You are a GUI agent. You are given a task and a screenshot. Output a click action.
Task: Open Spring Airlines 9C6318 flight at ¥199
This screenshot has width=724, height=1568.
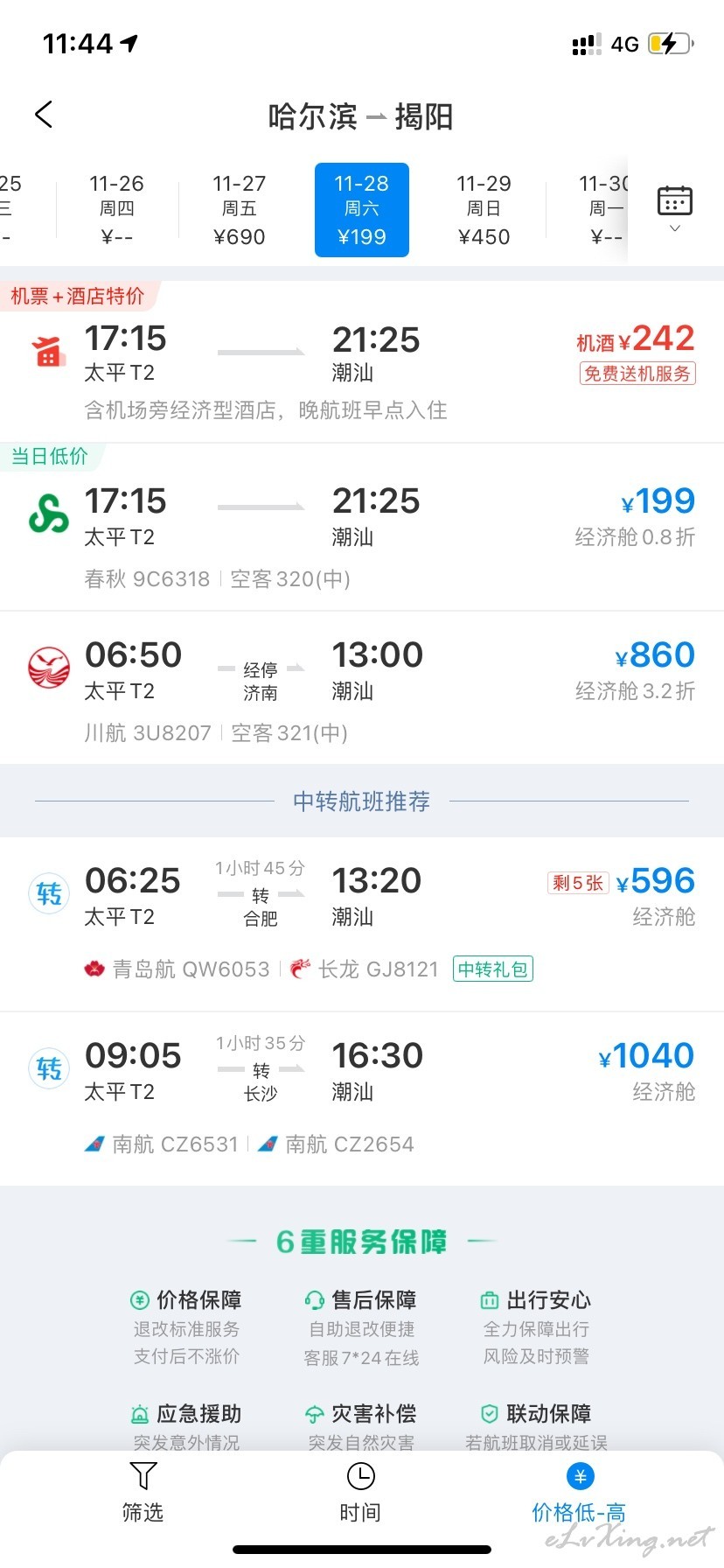[x=362, y=528]
